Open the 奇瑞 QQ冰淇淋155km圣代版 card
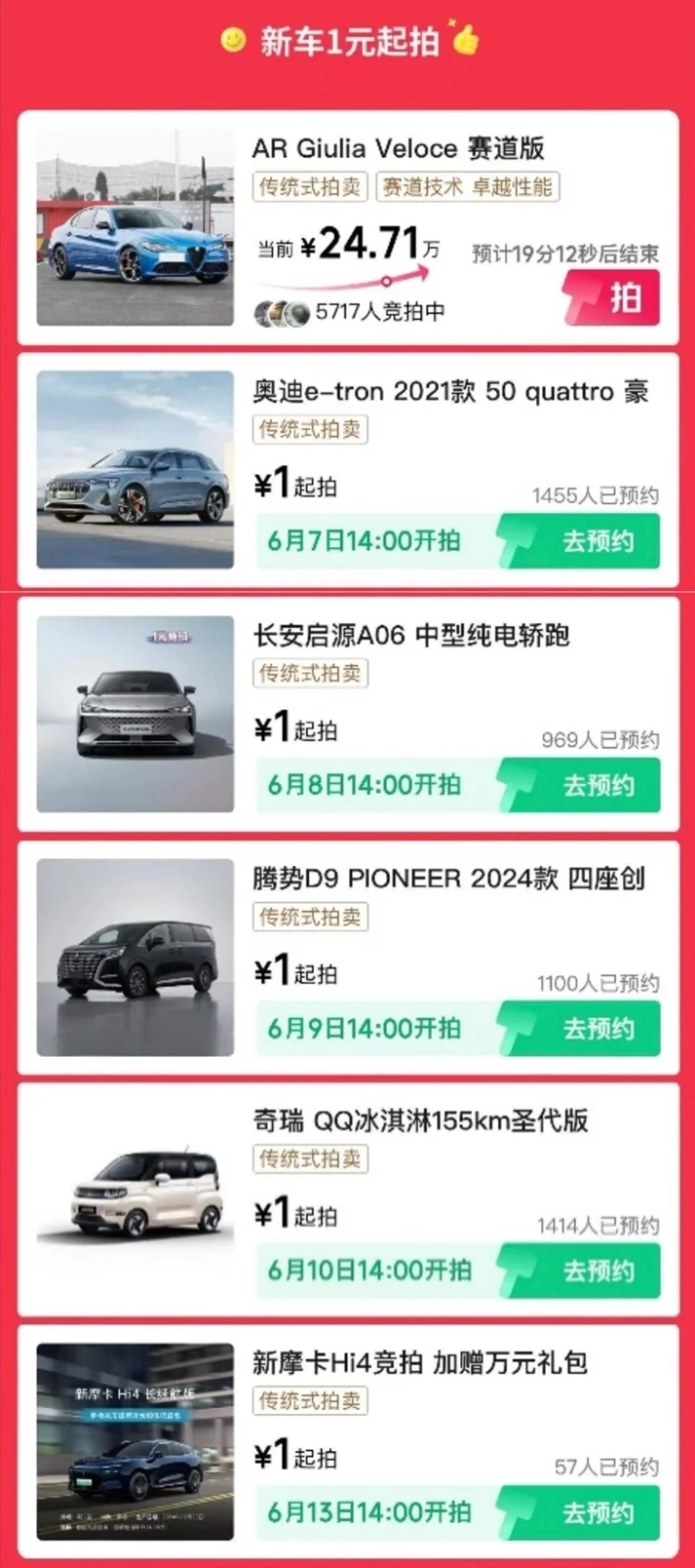Screen dimensions: 695x1568 (419, 1120)
